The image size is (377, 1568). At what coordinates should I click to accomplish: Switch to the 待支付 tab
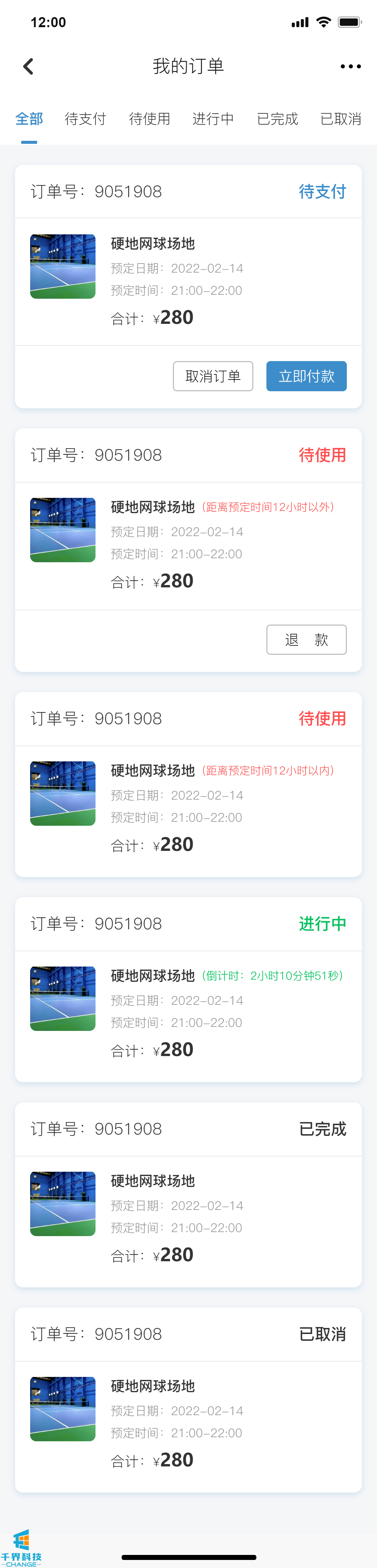pos(85,119)
